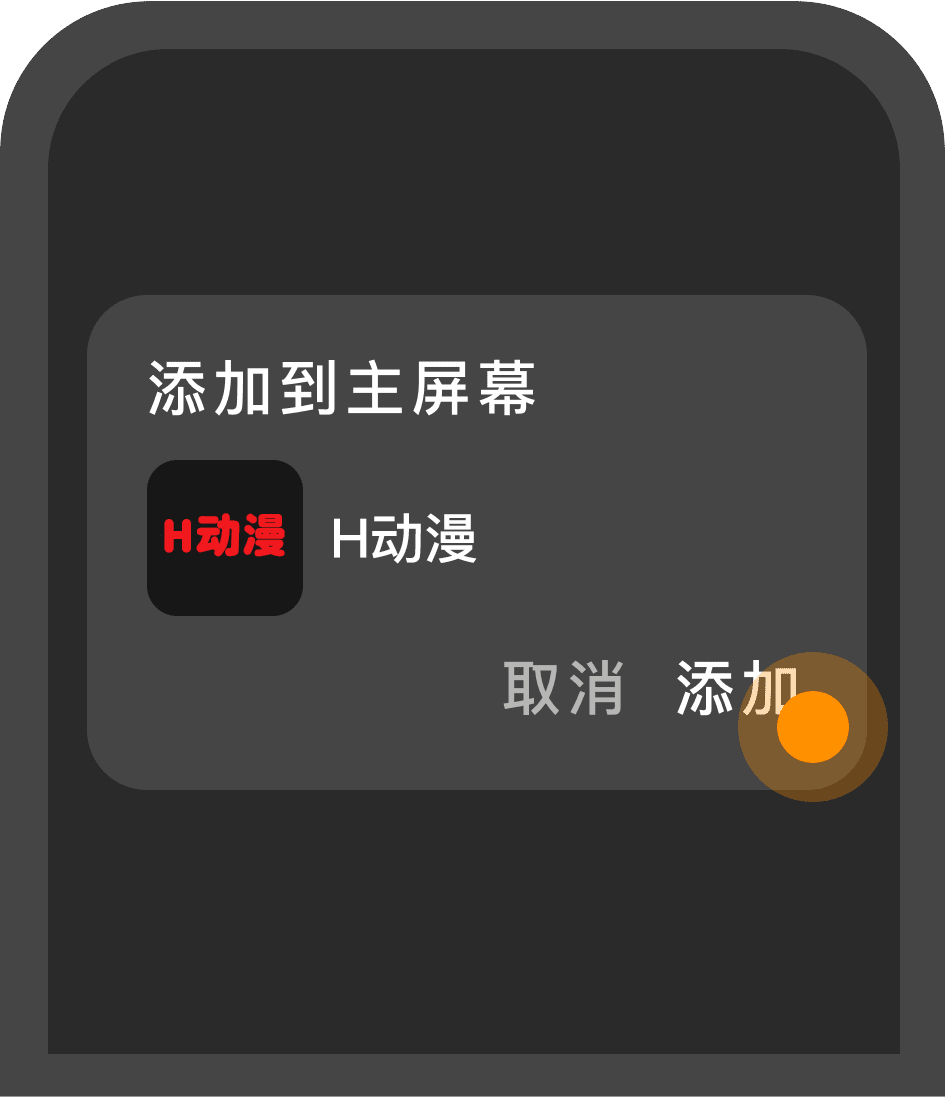Tap the orange tap indicator circle
The width and height of the screenshot is (945, 1098).
813,728
